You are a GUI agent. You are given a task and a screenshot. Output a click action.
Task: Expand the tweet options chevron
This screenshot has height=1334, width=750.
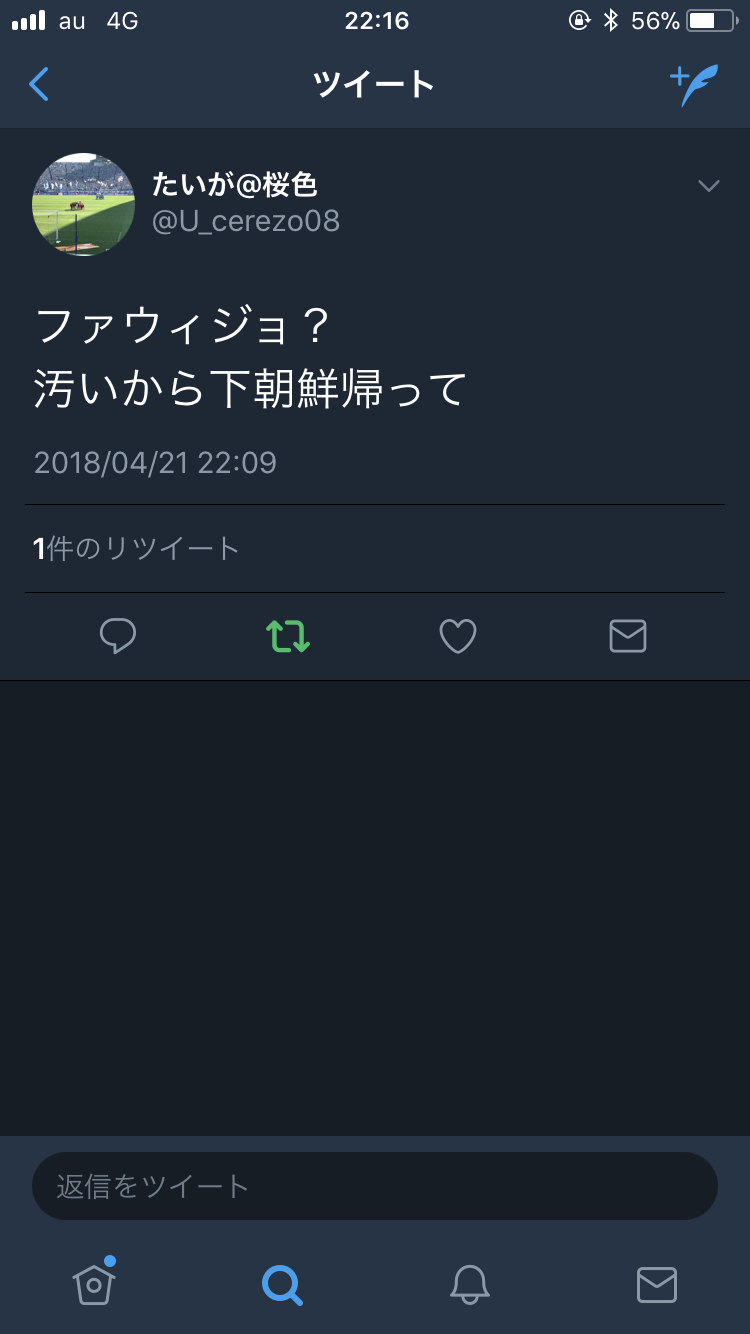click(x=708, y=186)
